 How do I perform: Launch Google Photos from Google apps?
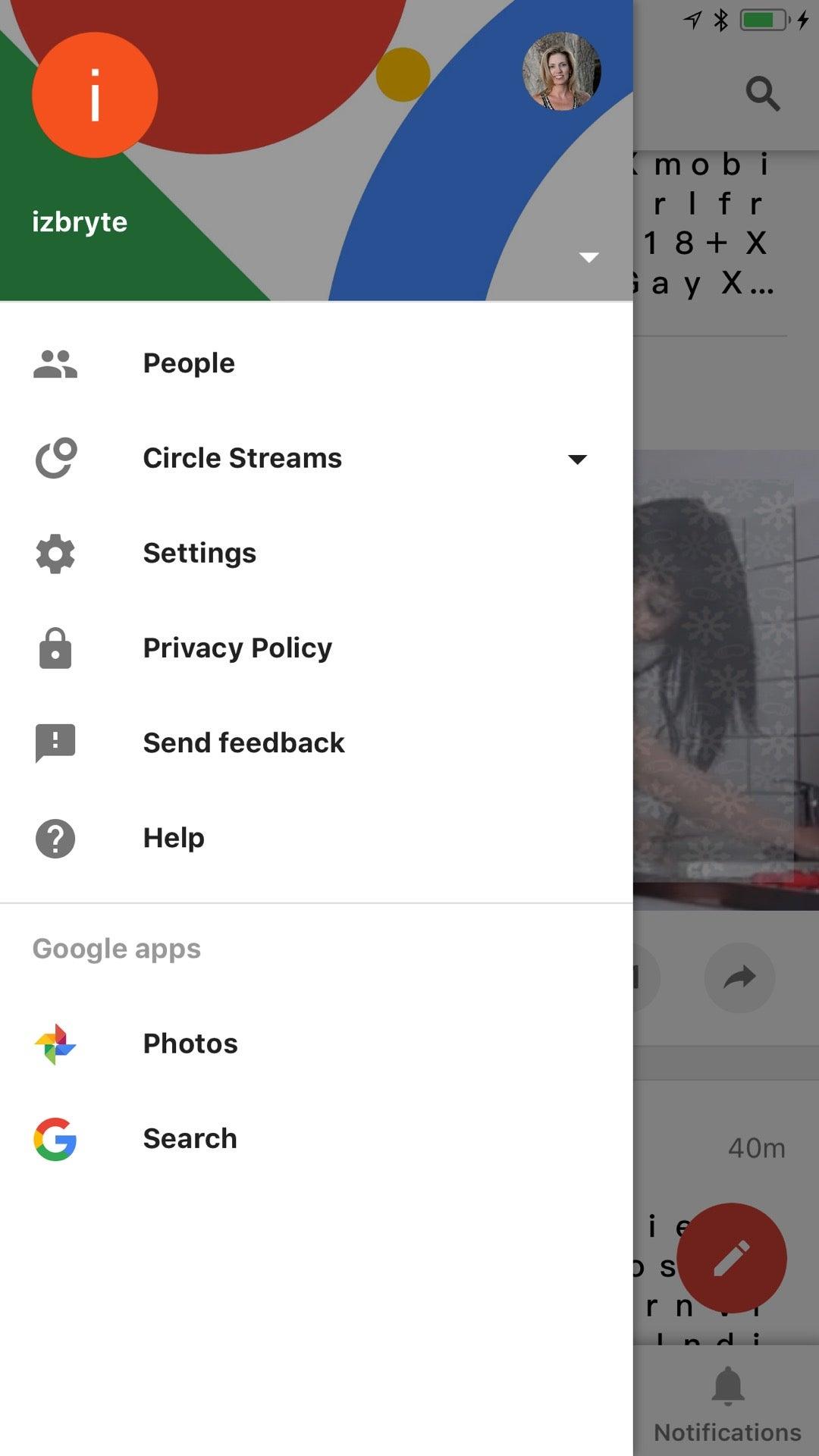(190, 1044)
